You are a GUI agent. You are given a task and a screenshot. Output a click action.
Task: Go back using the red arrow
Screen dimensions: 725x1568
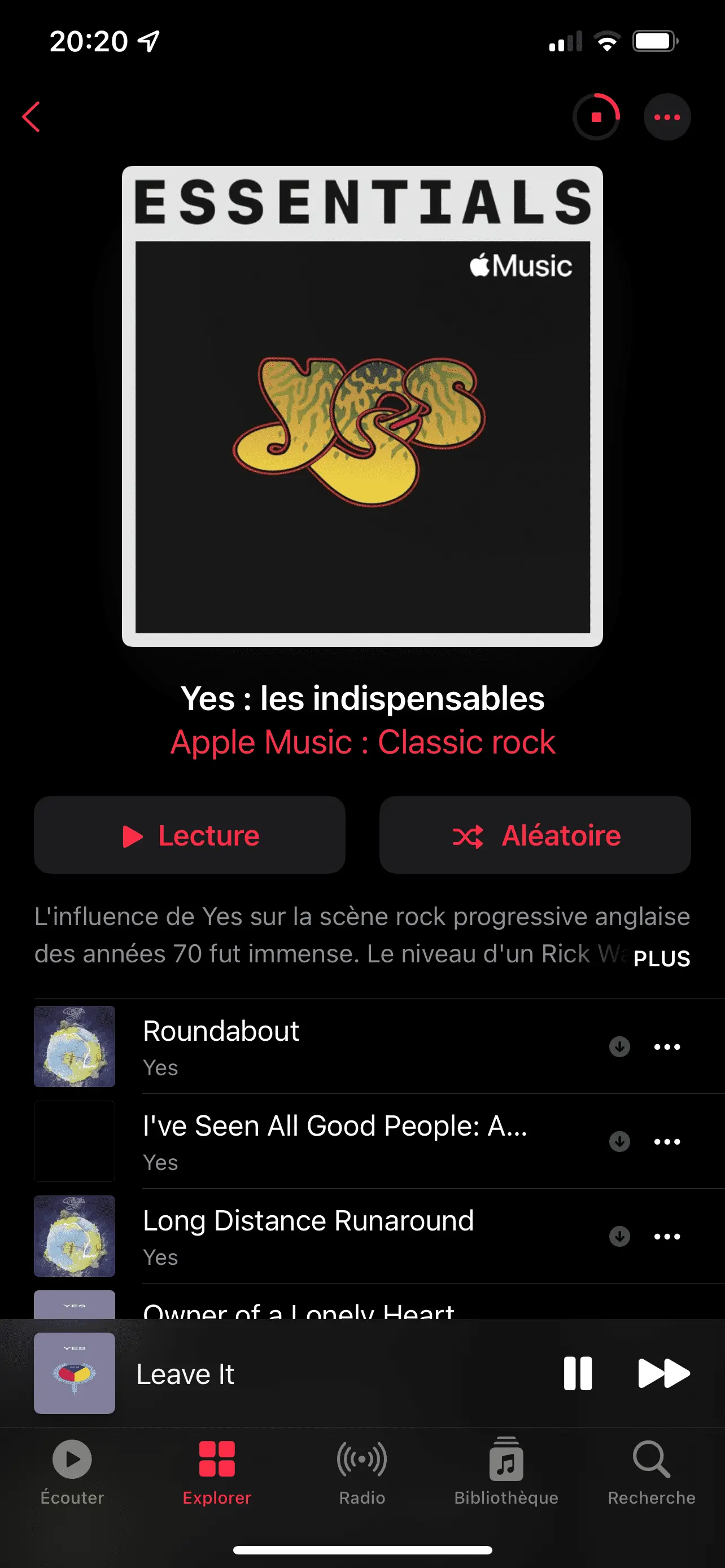pos(31,117)
